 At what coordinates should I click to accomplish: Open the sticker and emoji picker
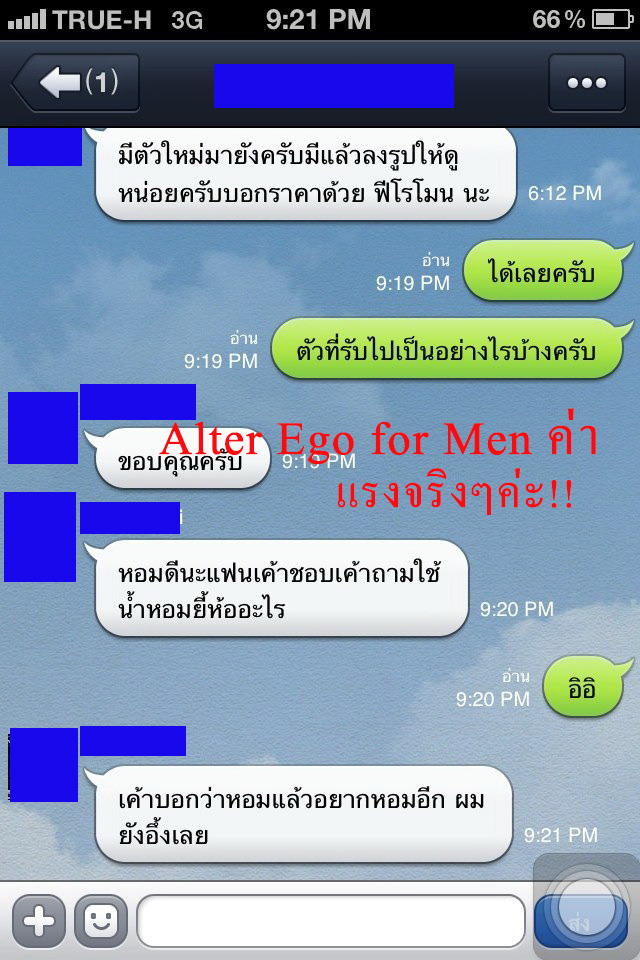101,921
